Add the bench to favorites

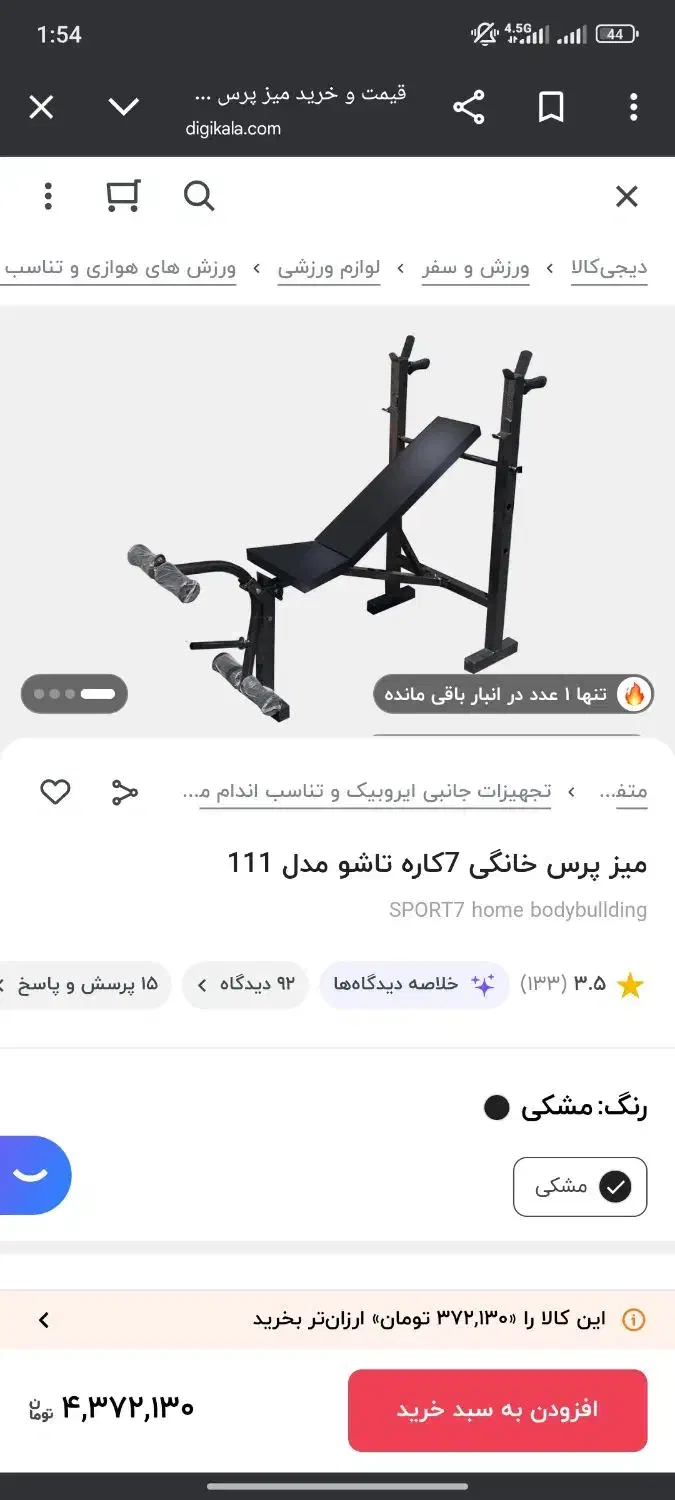coord(55,793)
